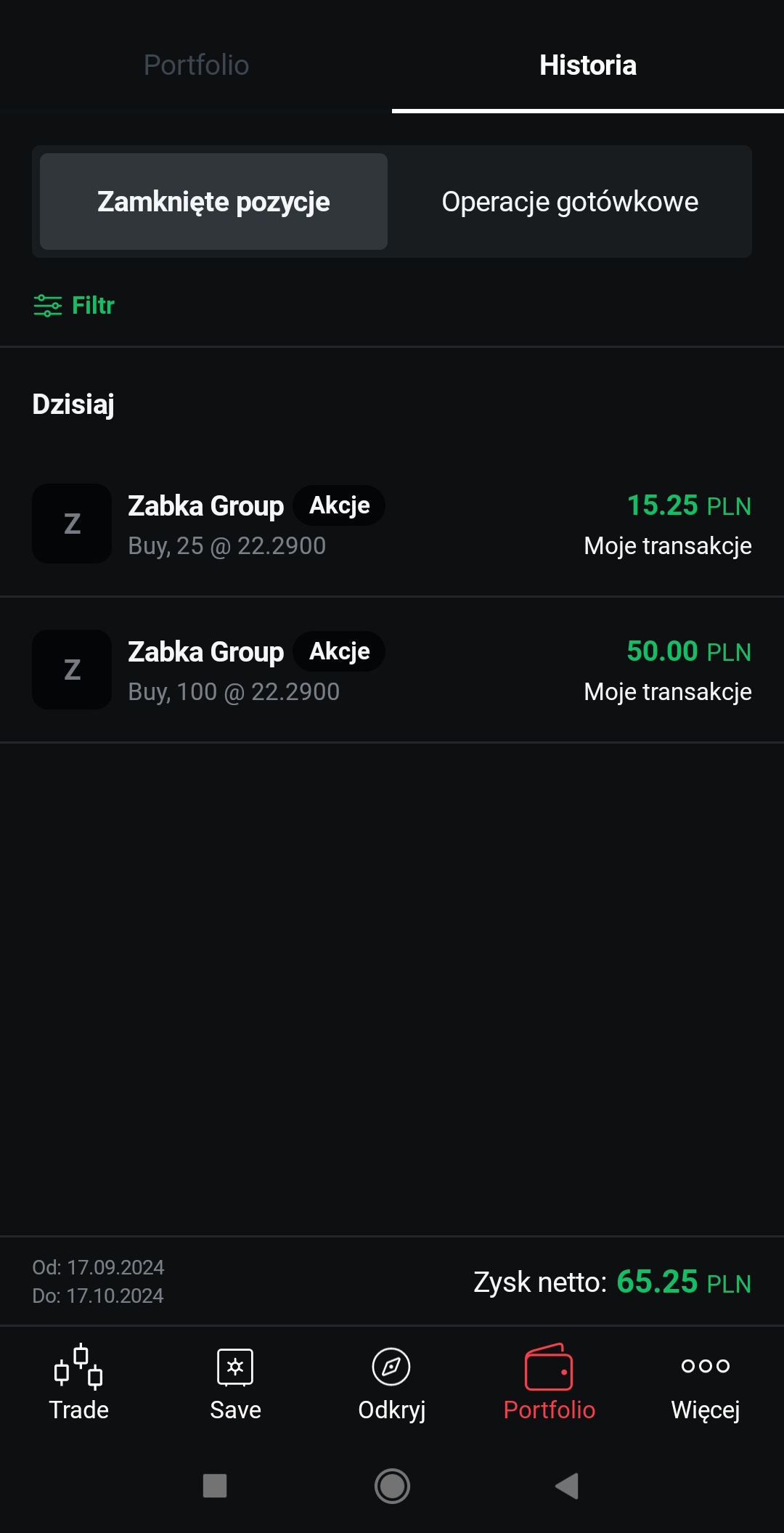Screen dimensions: 784x1533
Task: Switch to Operacje gotówkowe
Action: [x=570, y=202]
